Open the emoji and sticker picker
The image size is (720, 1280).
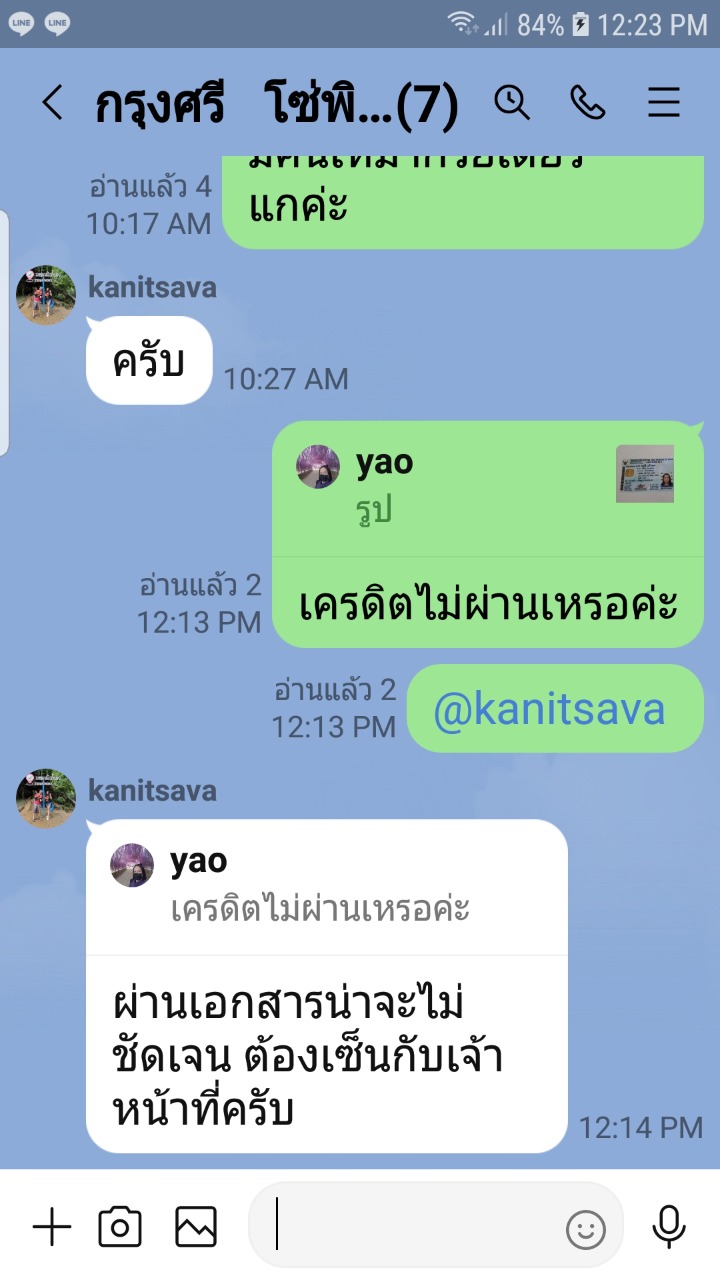point(586,1229)
